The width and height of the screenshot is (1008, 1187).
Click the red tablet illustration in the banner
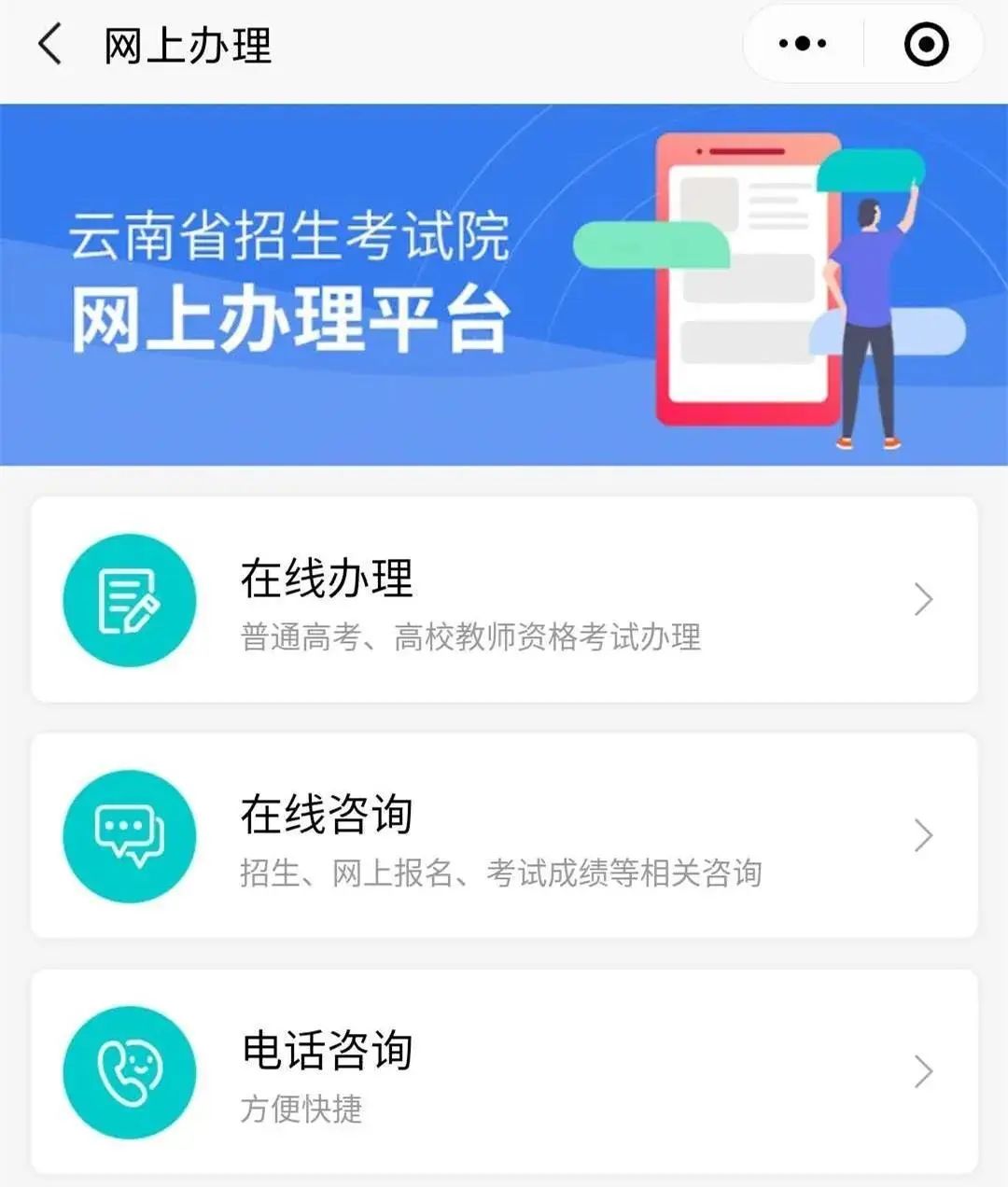(x=737, y=280)
